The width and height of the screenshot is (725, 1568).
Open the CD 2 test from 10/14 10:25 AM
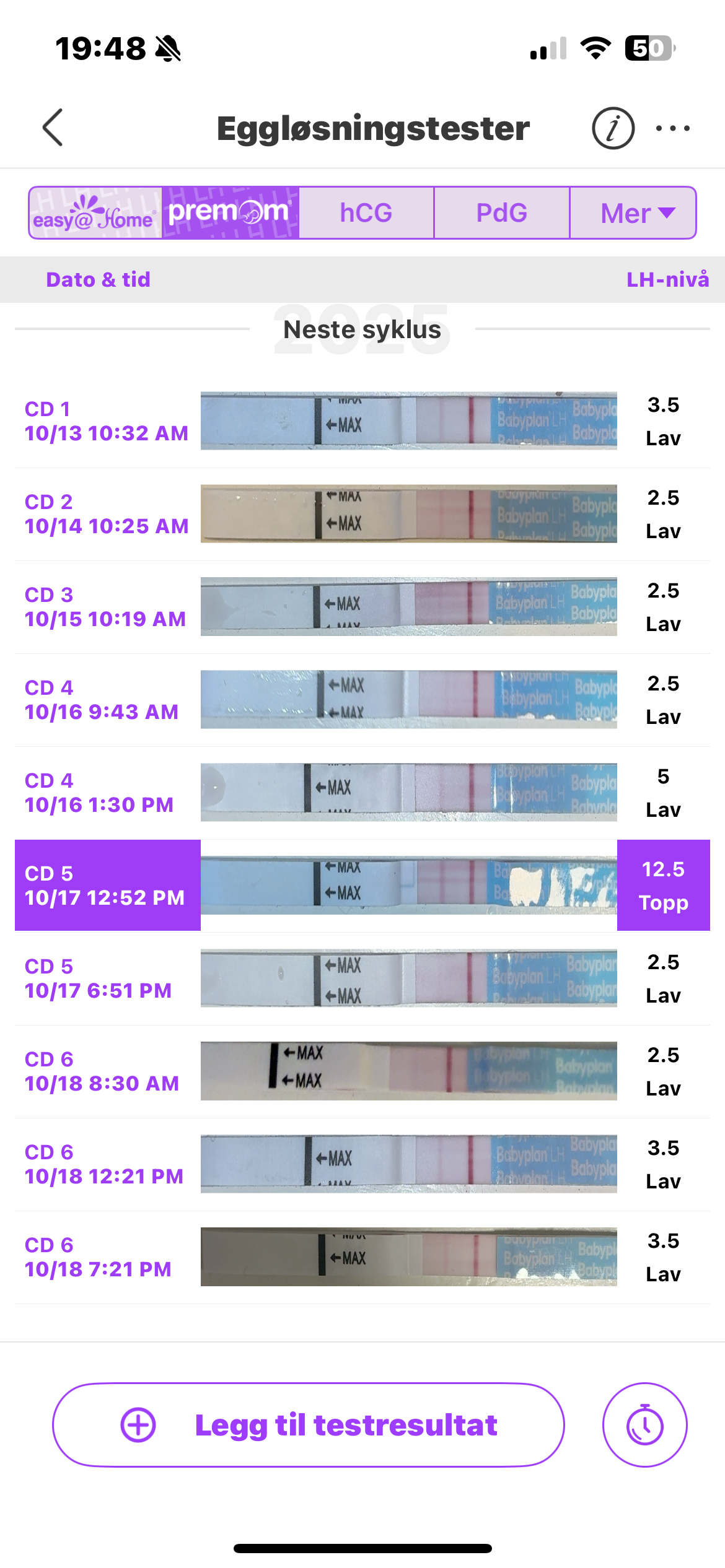362,514
